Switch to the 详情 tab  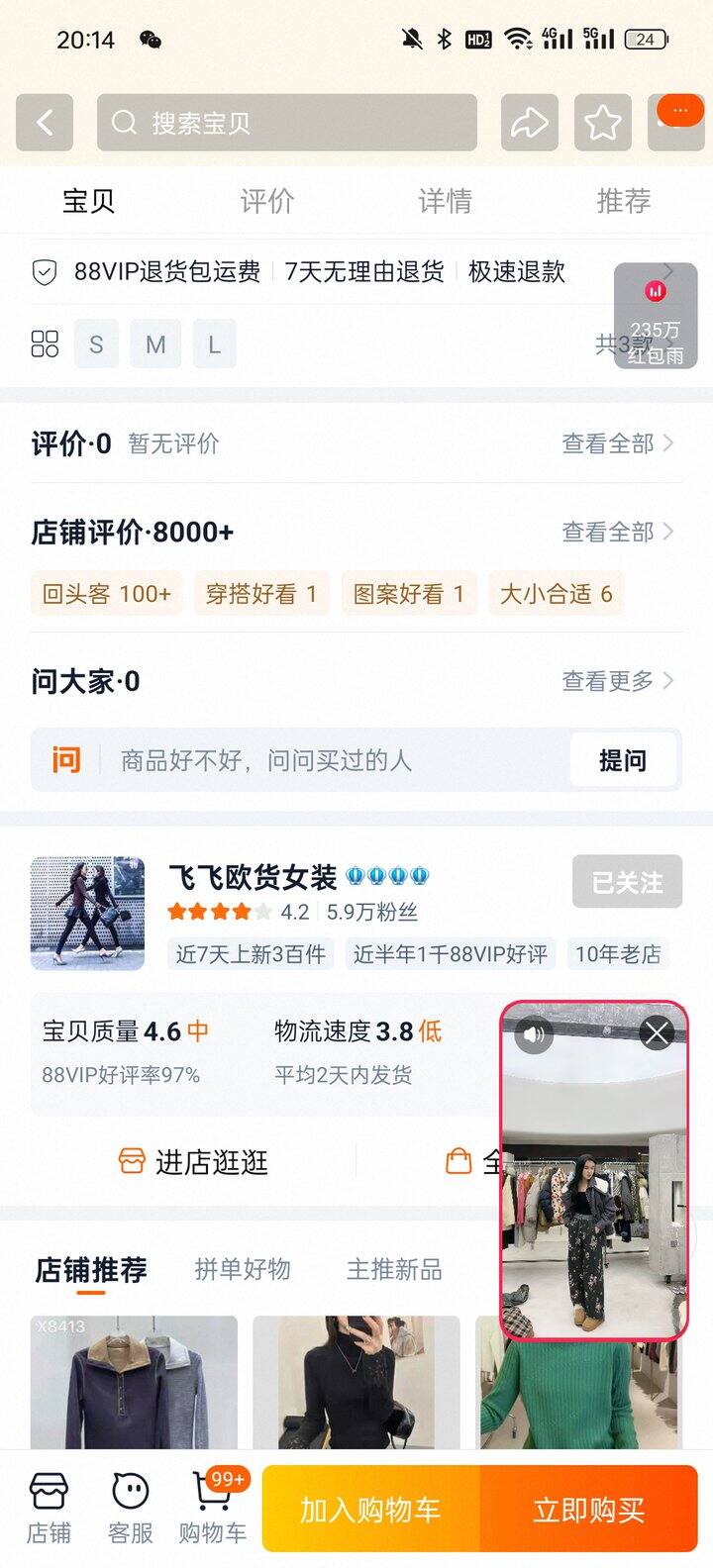[x=445, y=201]
